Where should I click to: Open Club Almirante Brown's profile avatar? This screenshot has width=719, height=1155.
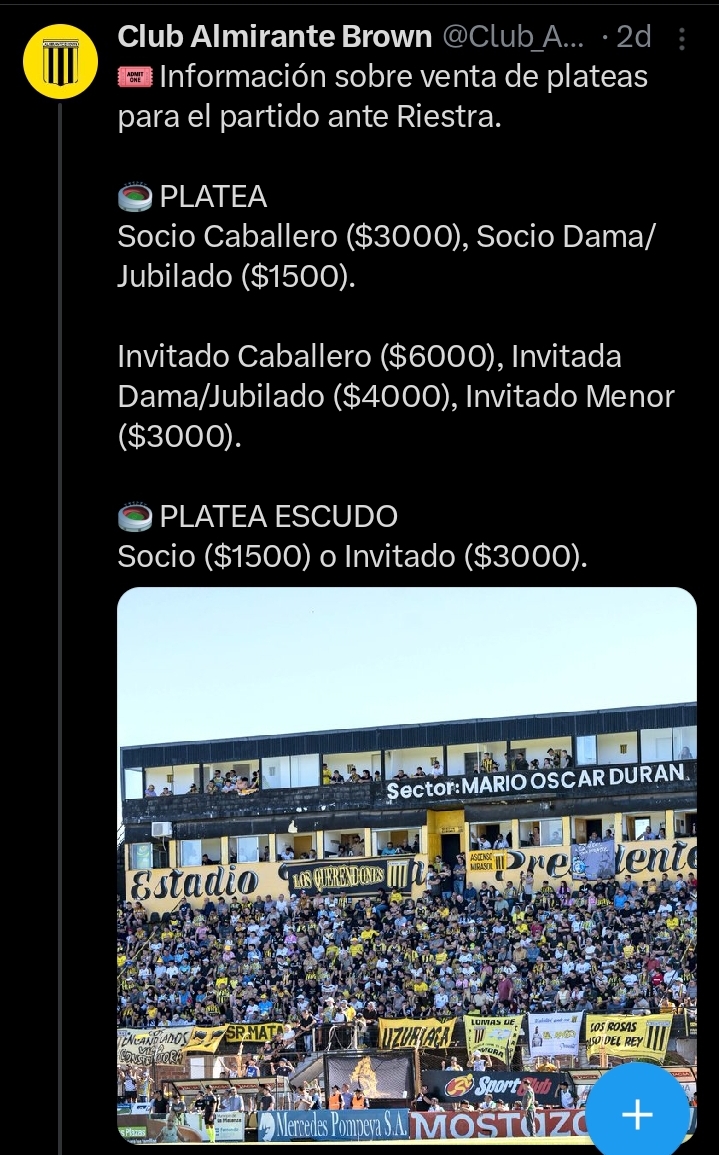[60, 61]
